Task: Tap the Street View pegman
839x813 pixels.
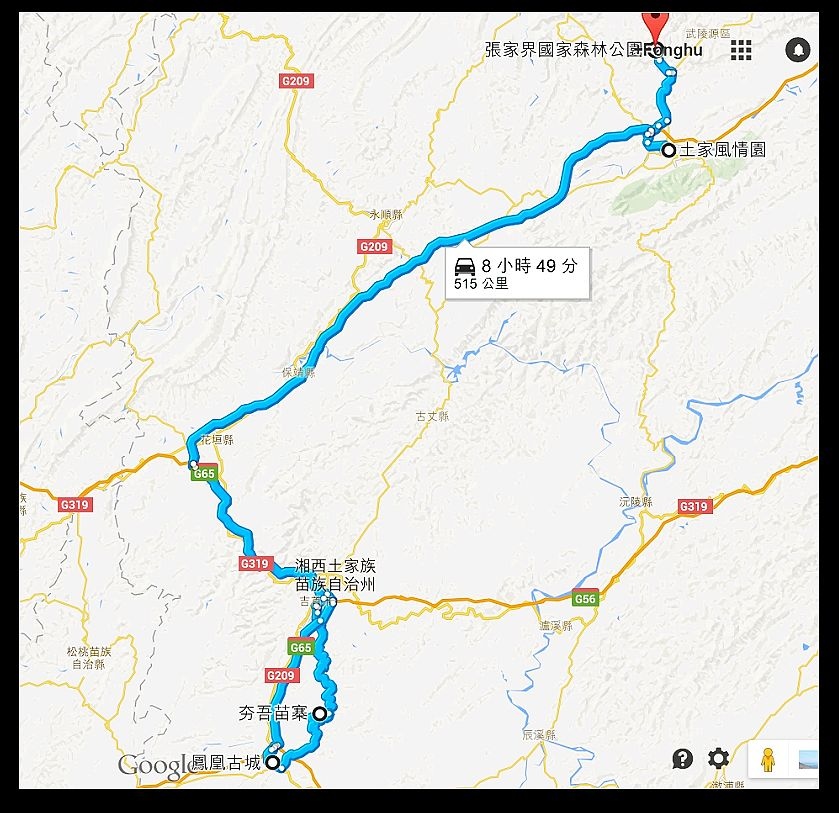Action: (x=767, y=759)
